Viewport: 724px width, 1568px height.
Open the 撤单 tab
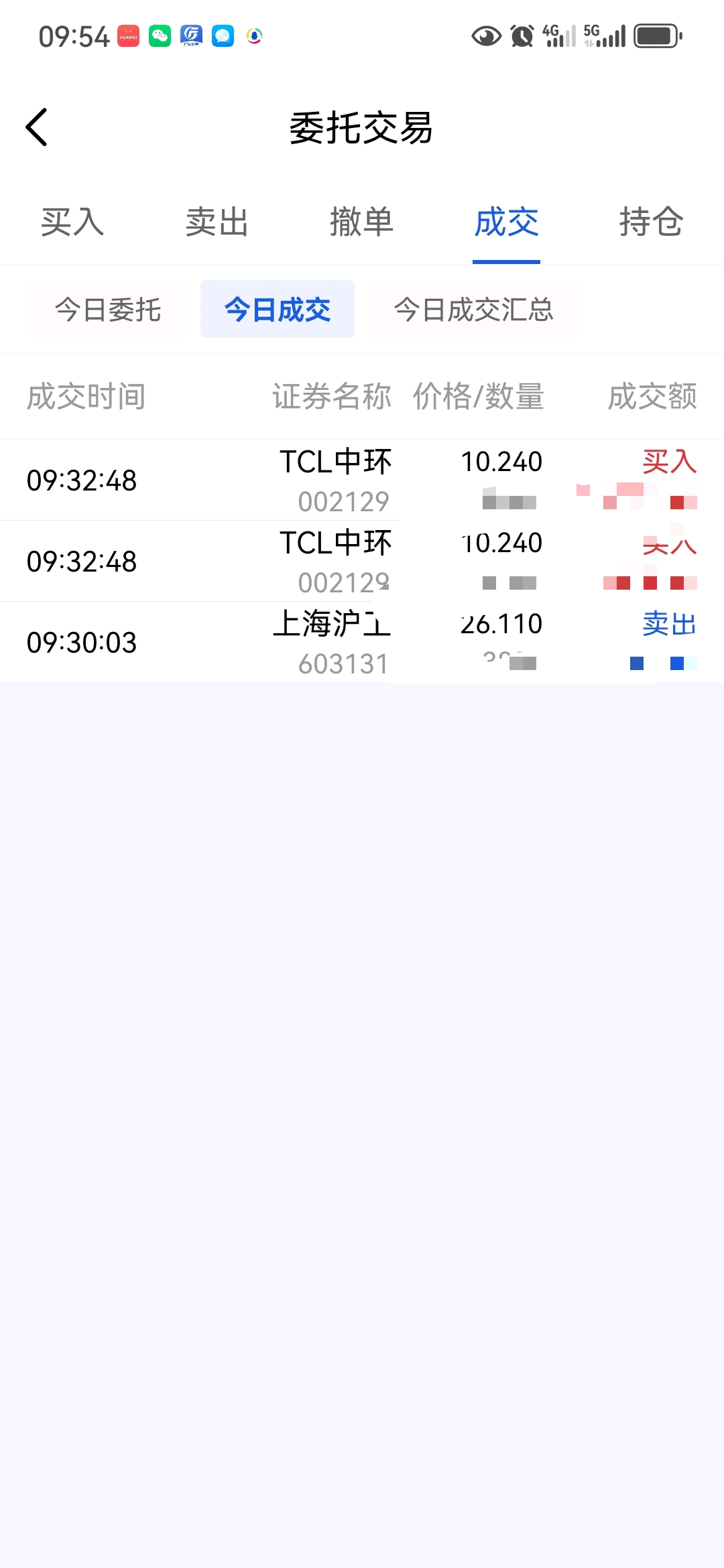362,222
